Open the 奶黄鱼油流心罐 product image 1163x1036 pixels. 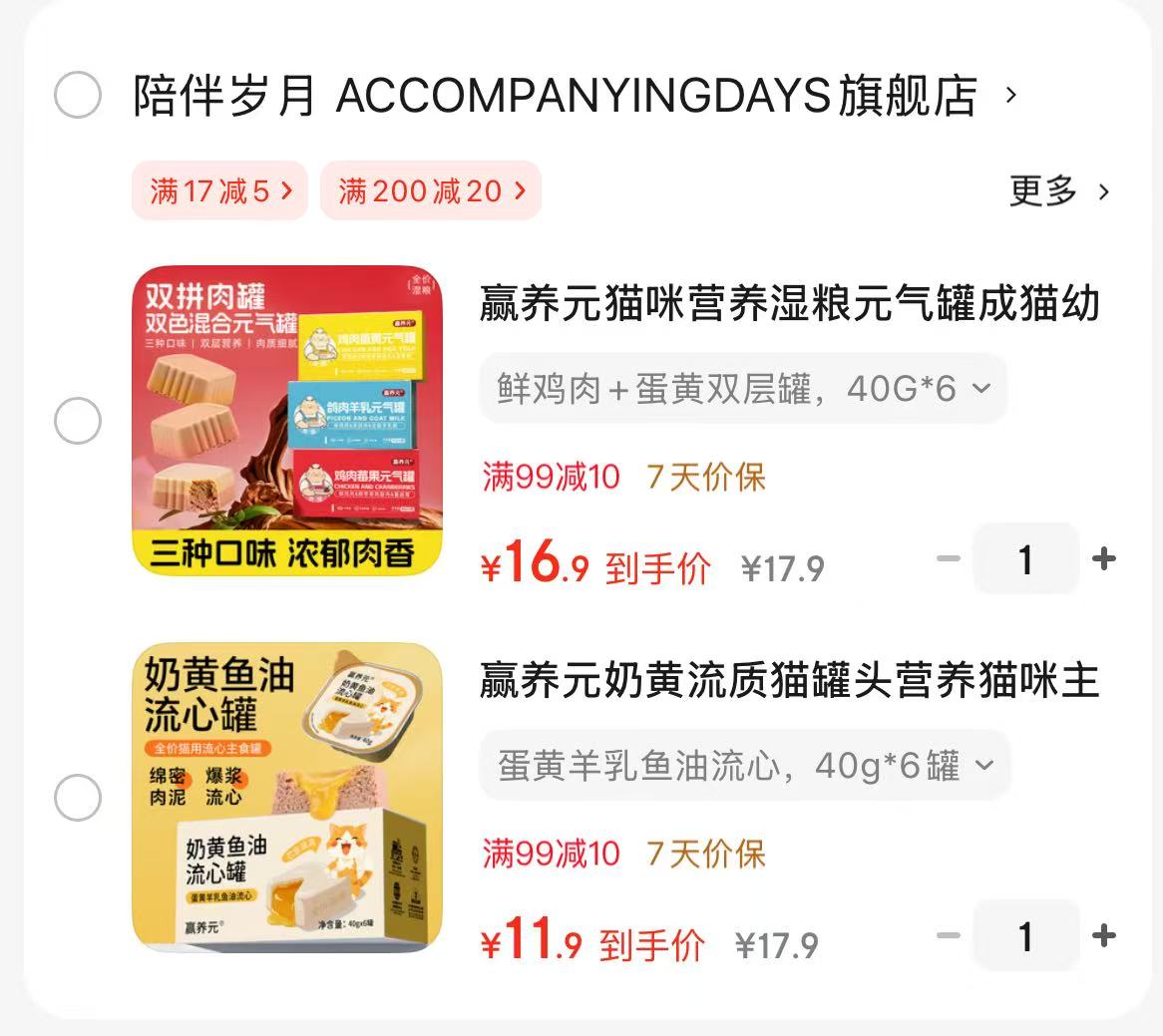[287, 797]
